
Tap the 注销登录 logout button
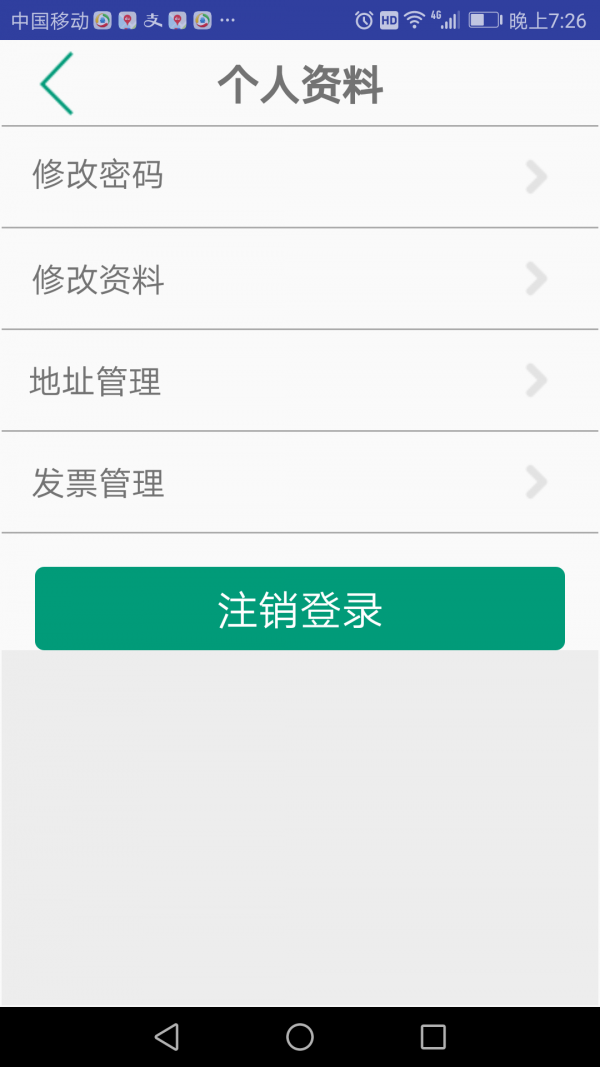click(300, 609)
